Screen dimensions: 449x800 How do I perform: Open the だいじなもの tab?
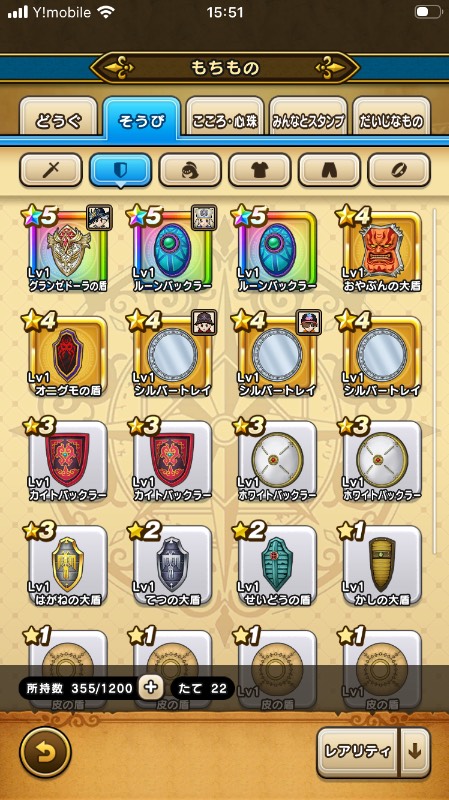(x=391, y=118)
